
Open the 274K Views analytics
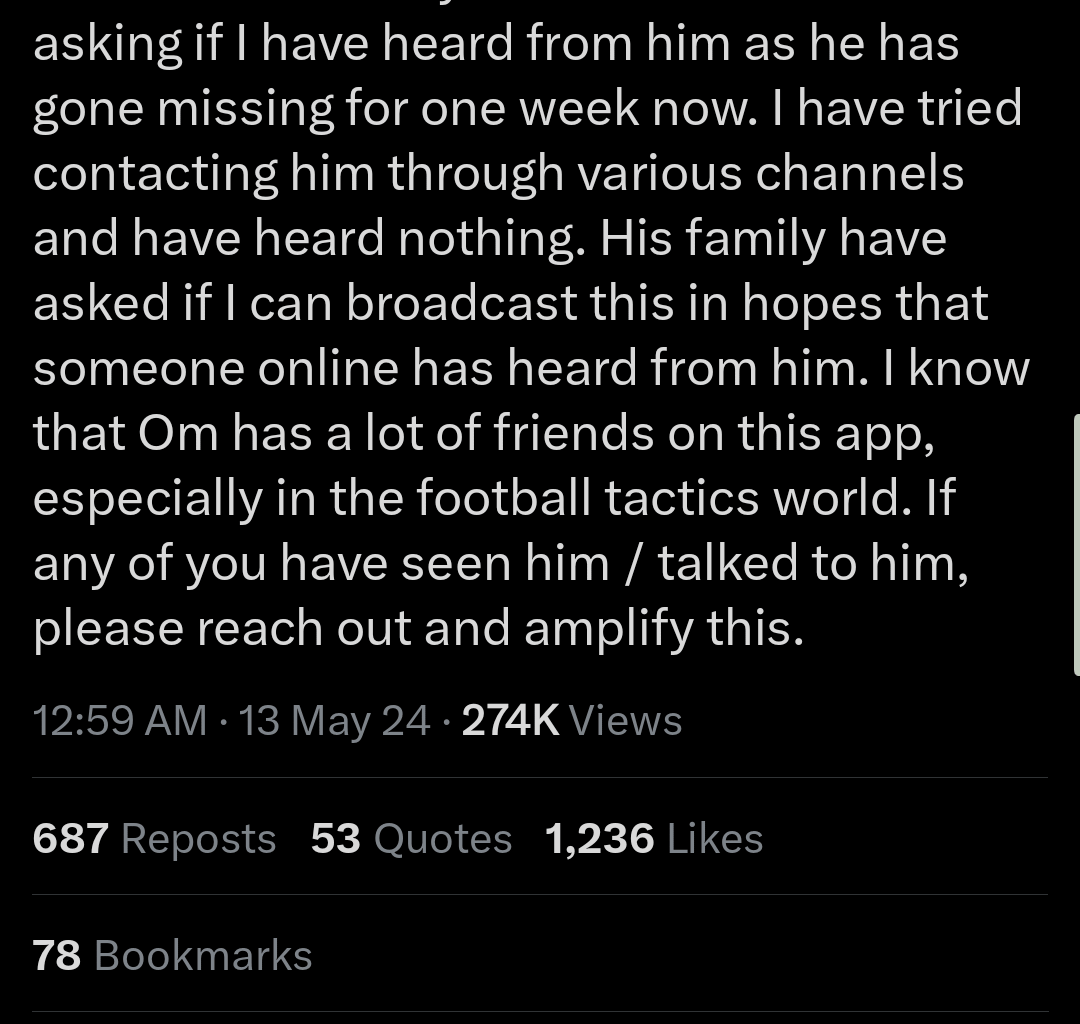click(x=572, y=720)
